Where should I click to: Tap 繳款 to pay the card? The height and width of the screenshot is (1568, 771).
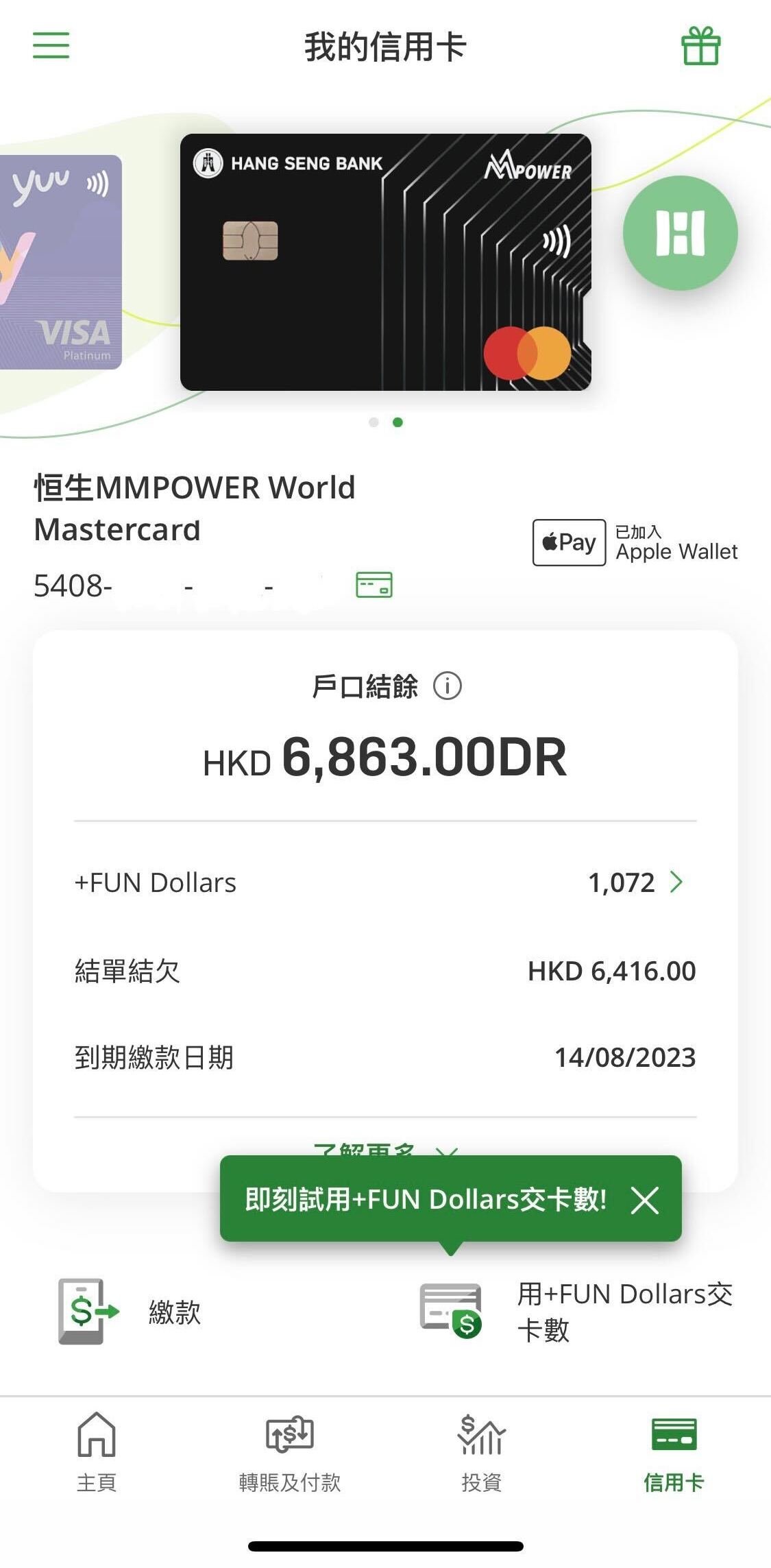(x=130, y=1312)
